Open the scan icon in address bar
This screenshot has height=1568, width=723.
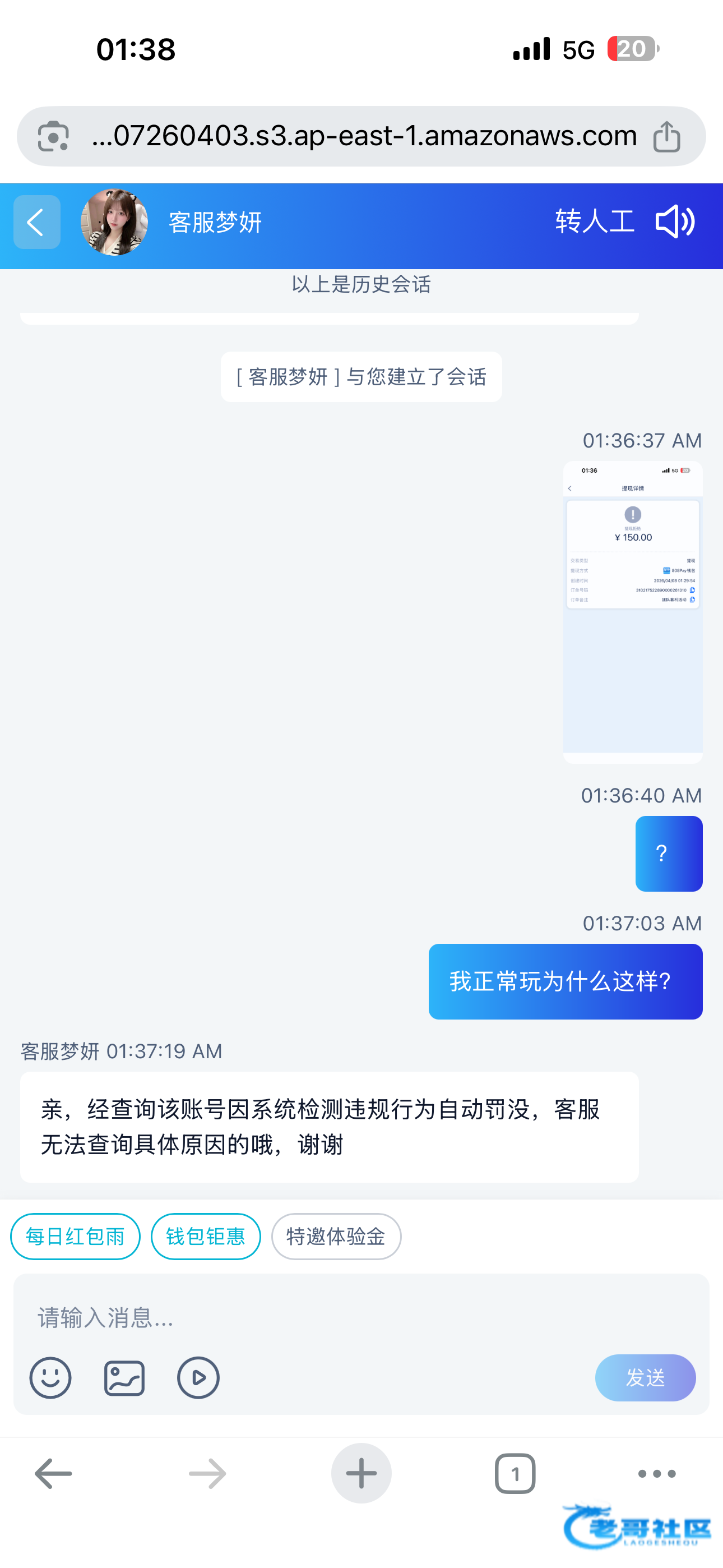(x=54, y=136)
